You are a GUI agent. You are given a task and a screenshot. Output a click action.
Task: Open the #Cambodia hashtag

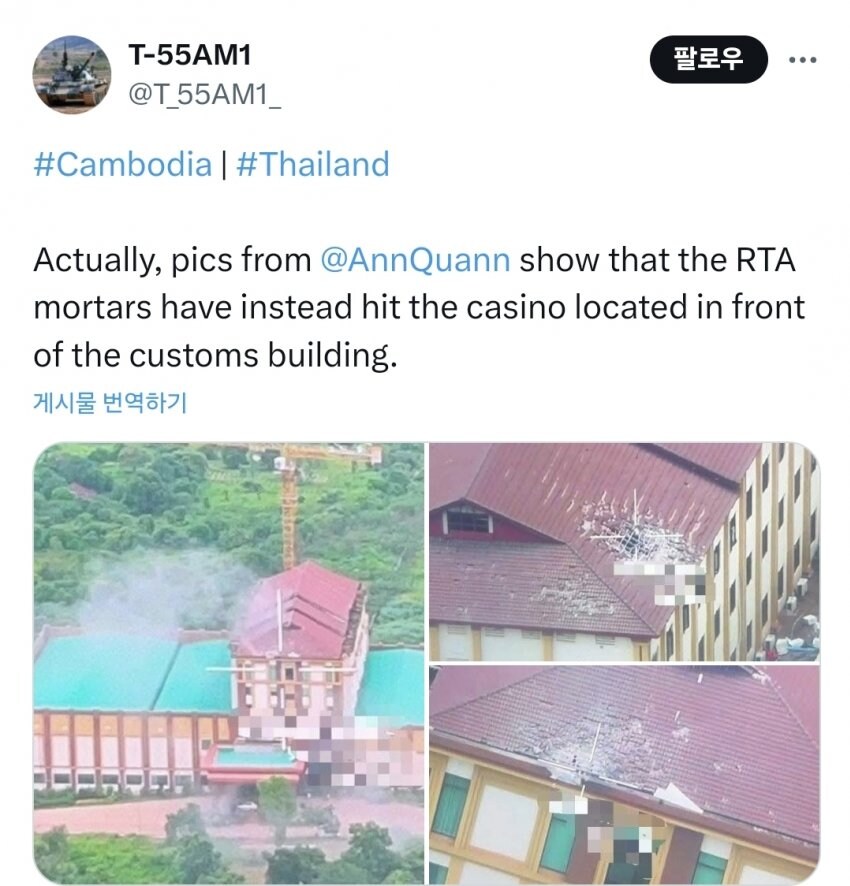[122, 164]
